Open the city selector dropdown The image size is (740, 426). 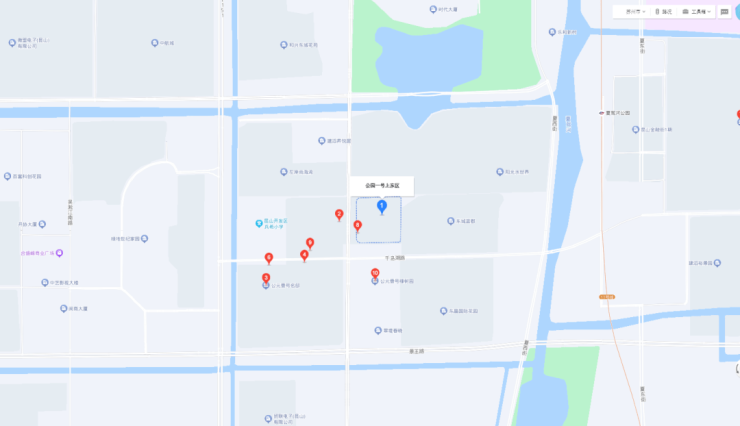(634, 11)
